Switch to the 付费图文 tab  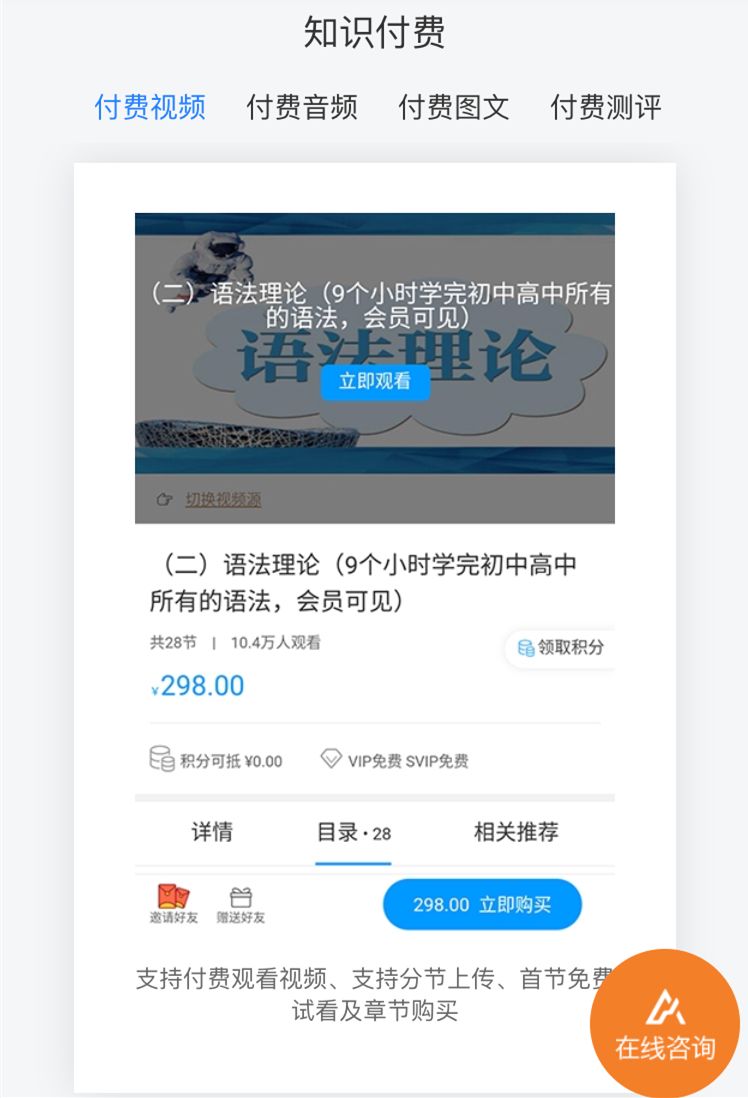[x=454, y=107]
